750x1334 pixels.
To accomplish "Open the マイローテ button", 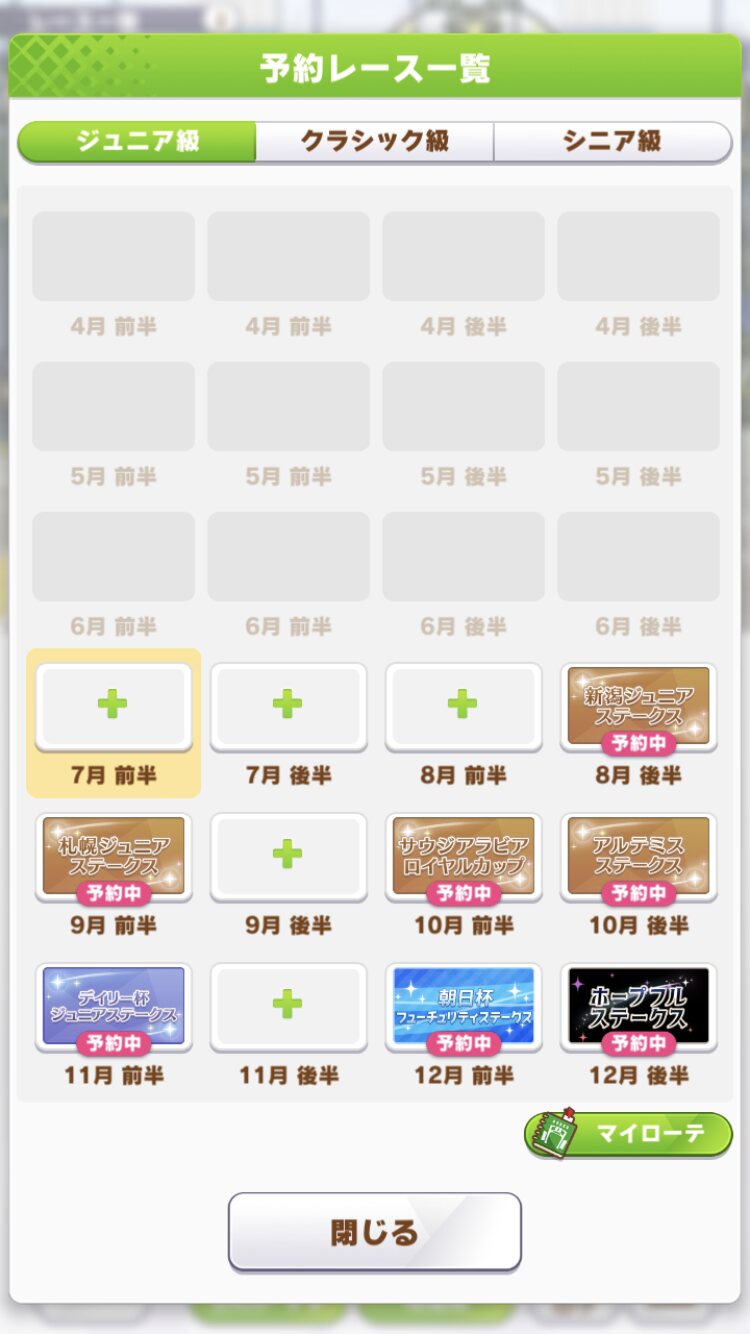I will click(628, 1133).
